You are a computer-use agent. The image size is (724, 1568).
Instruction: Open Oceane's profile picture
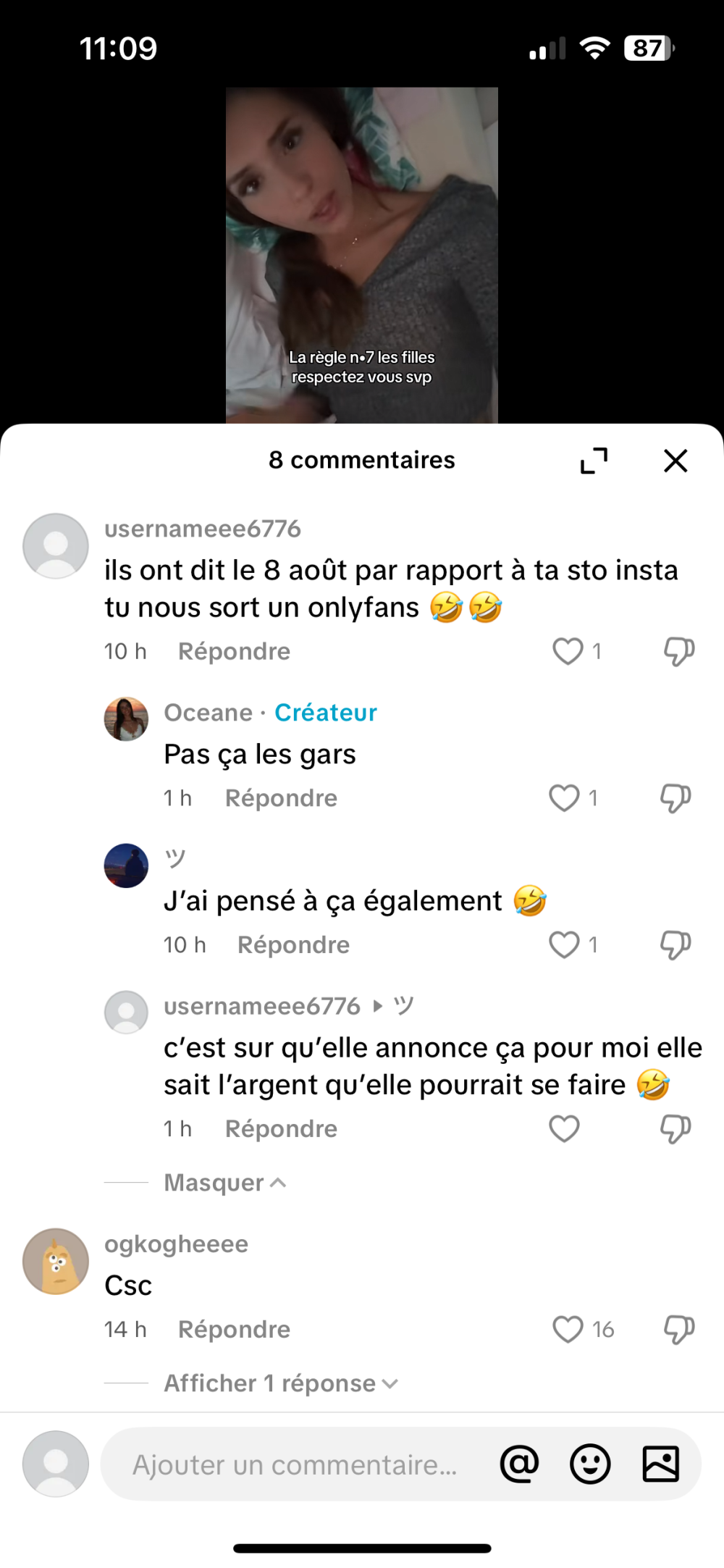click(126, 719)
